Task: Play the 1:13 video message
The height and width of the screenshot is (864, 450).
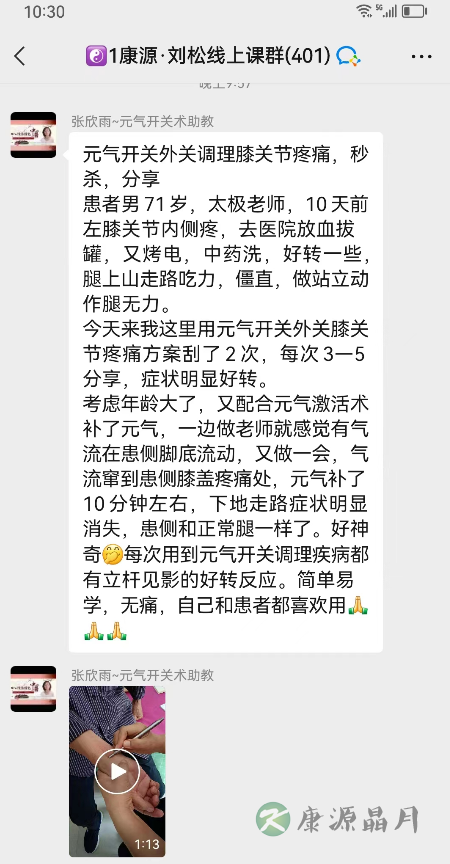Action: click(x=117, y=771)
